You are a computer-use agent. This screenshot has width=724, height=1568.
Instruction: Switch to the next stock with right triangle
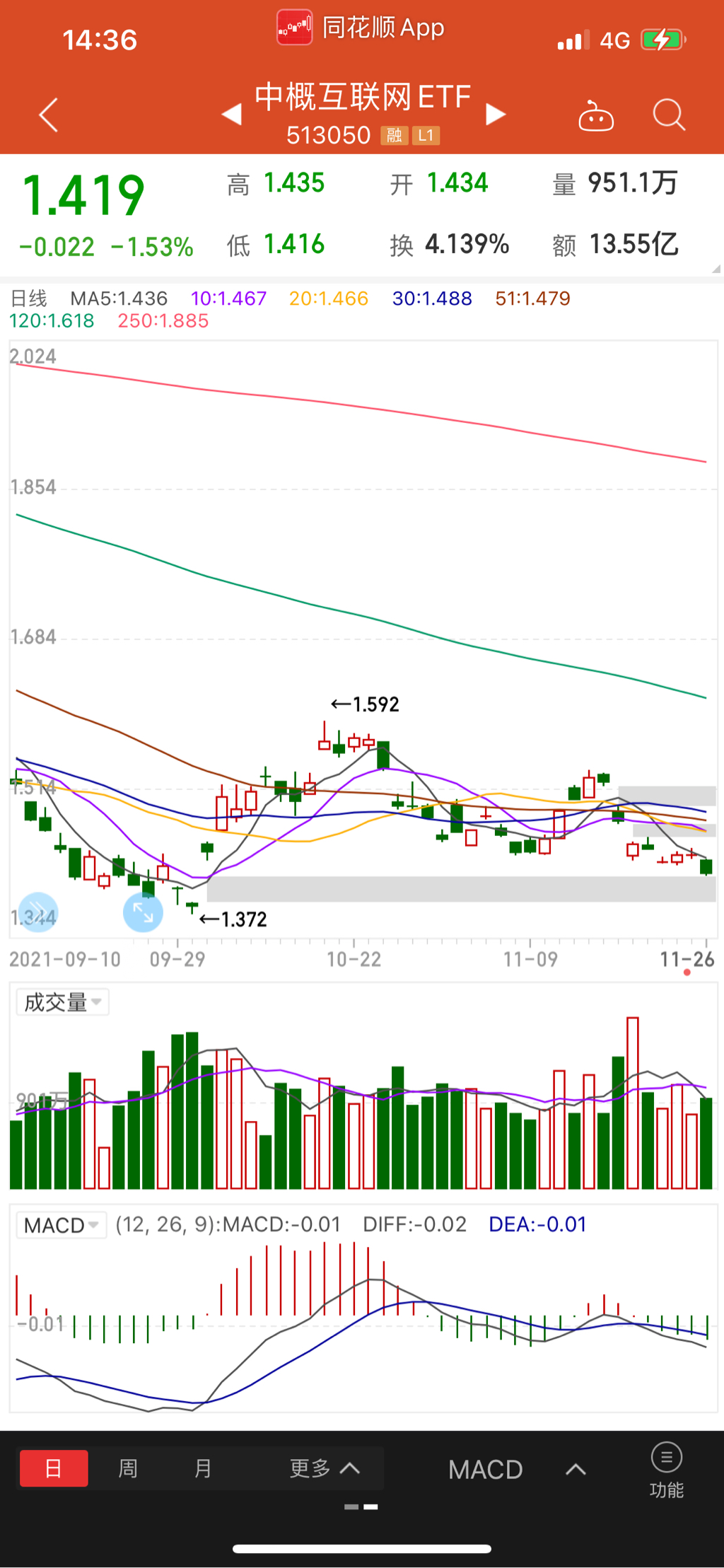[x=496, y=115]
